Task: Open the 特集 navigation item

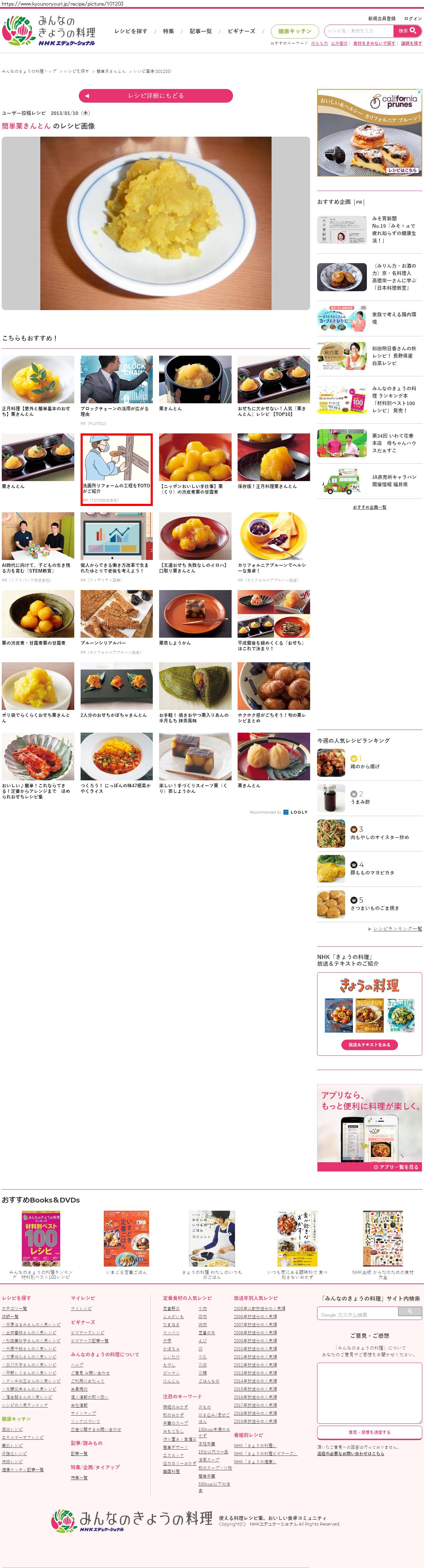Action: [169, 31]
